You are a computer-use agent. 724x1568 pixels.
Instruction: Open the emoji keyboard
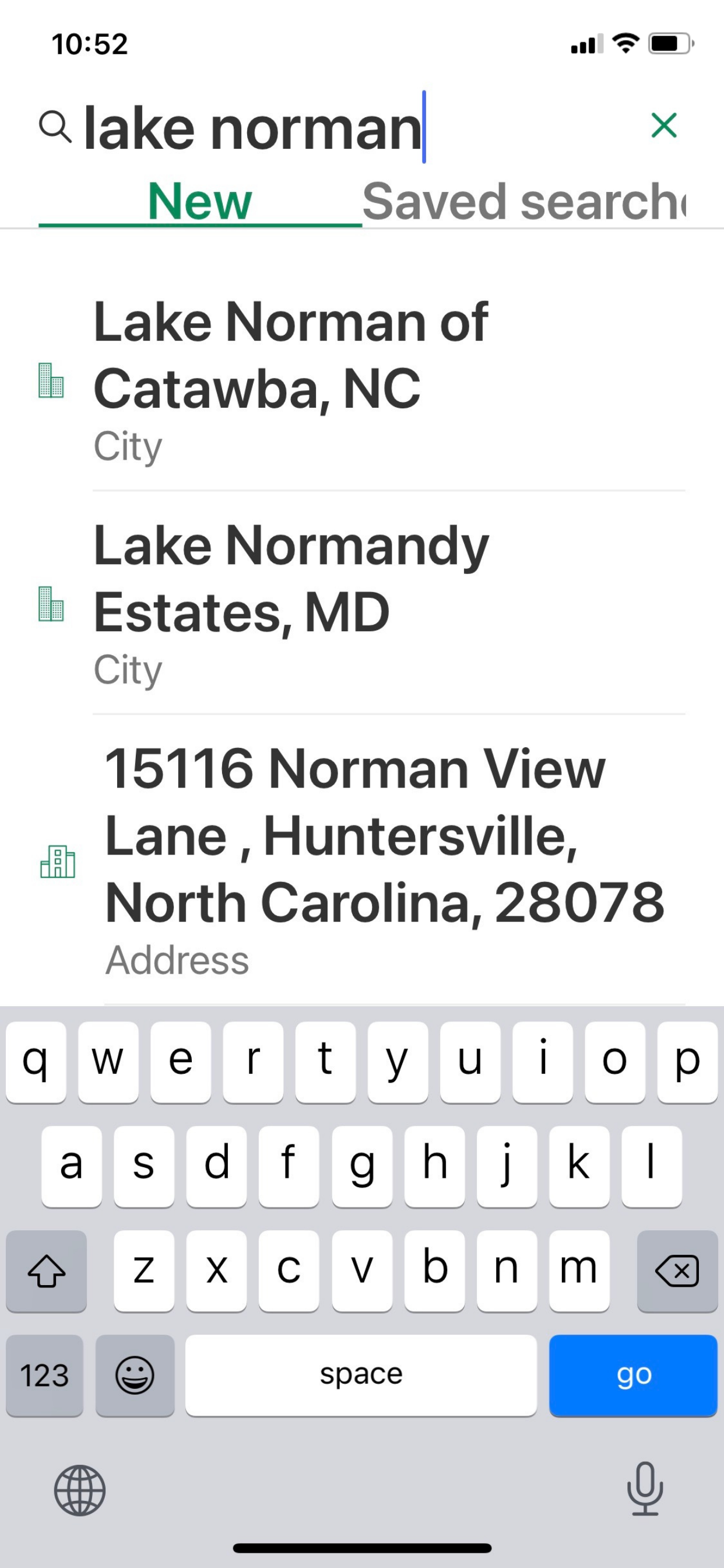click(x=135, y=1375)
